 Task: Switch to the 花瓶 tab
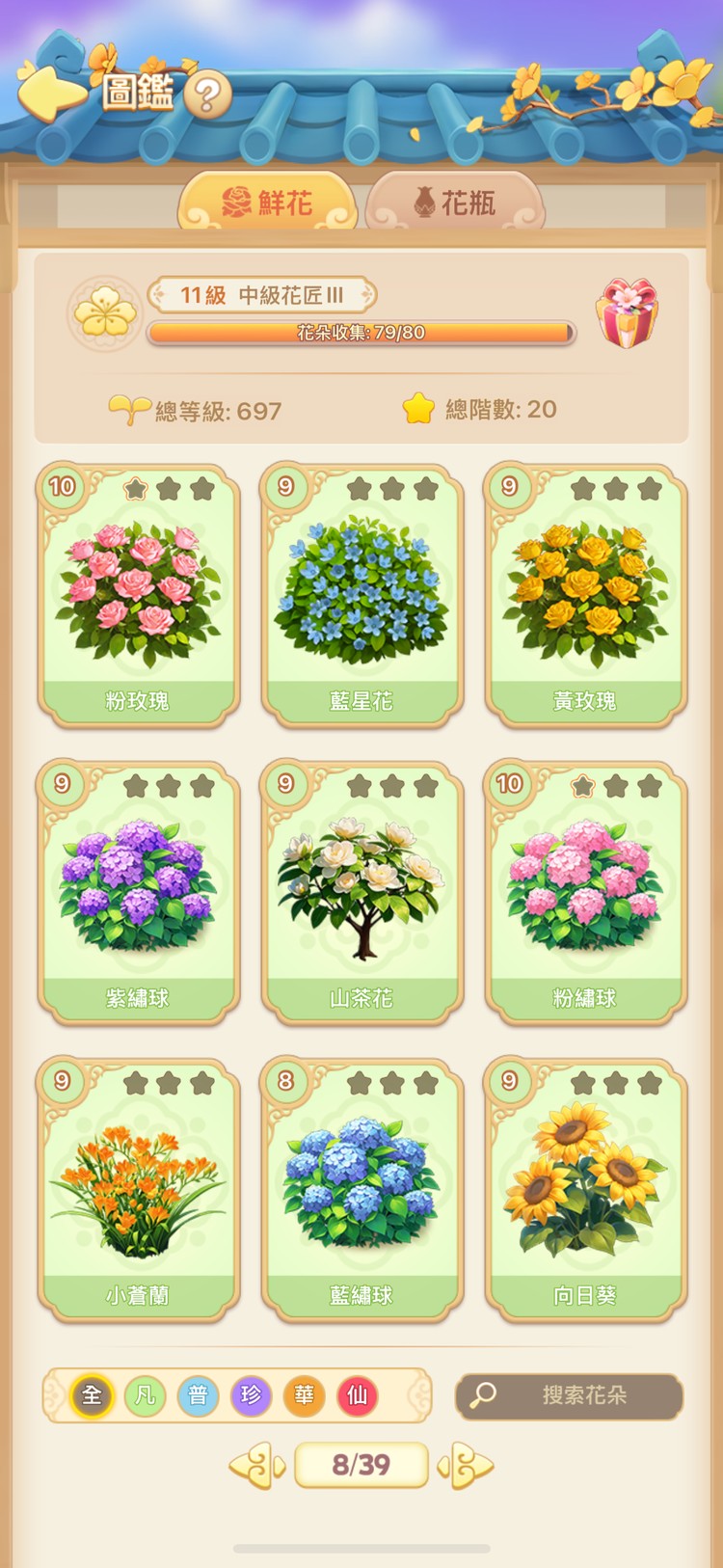pyautogui.click(x=455, y=203)
